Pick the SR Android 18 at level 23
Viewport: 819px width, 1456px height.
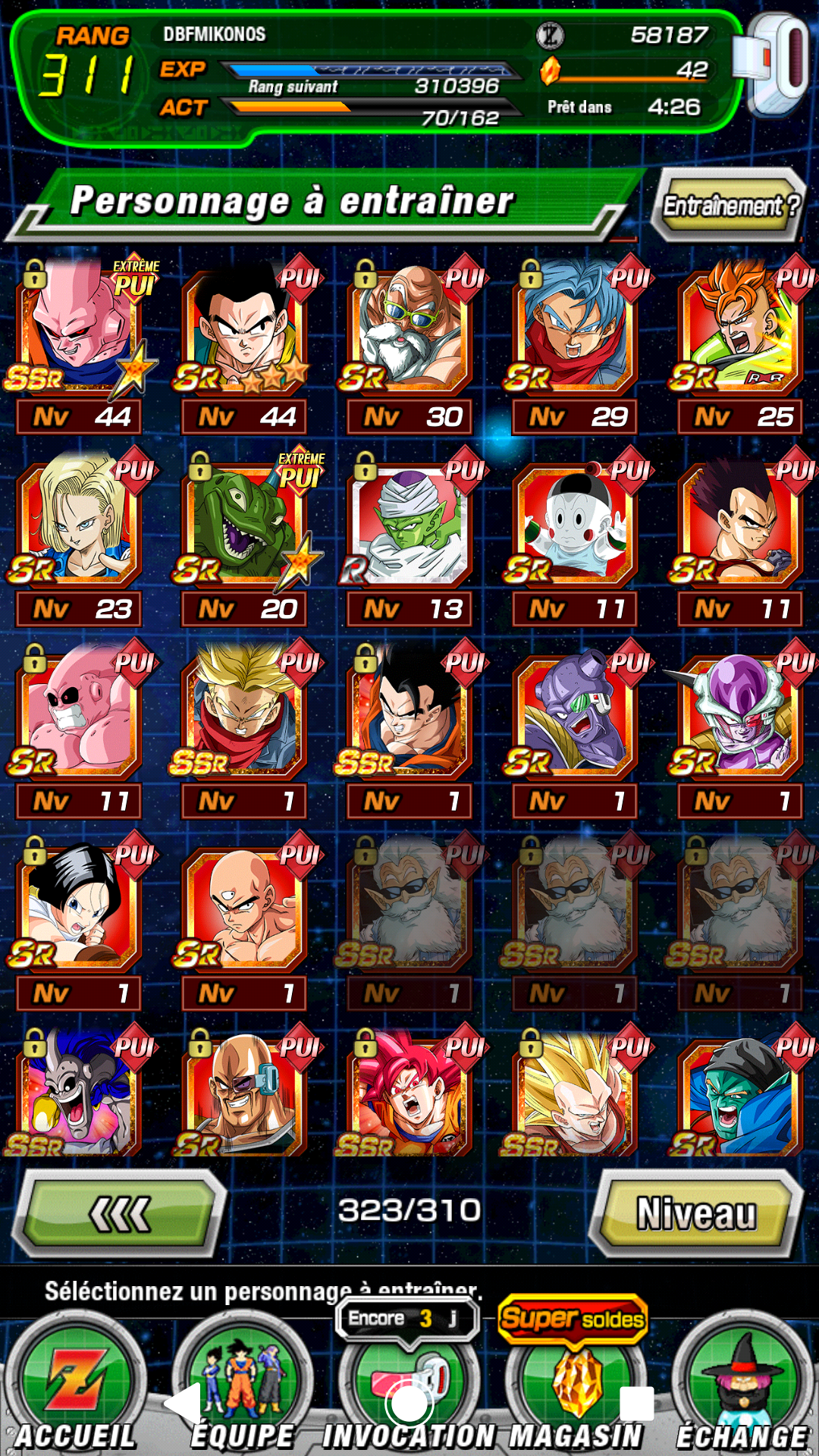pos(79,538)
